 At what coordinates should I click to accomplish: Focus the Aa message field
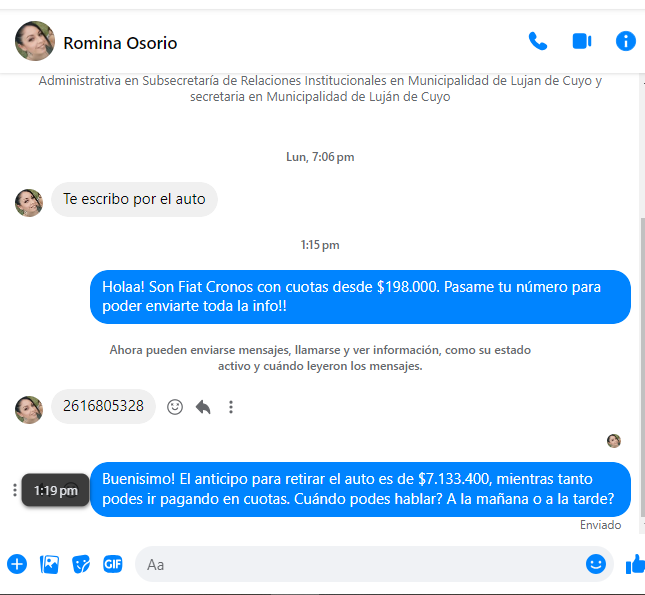click(x=360, y=564)
